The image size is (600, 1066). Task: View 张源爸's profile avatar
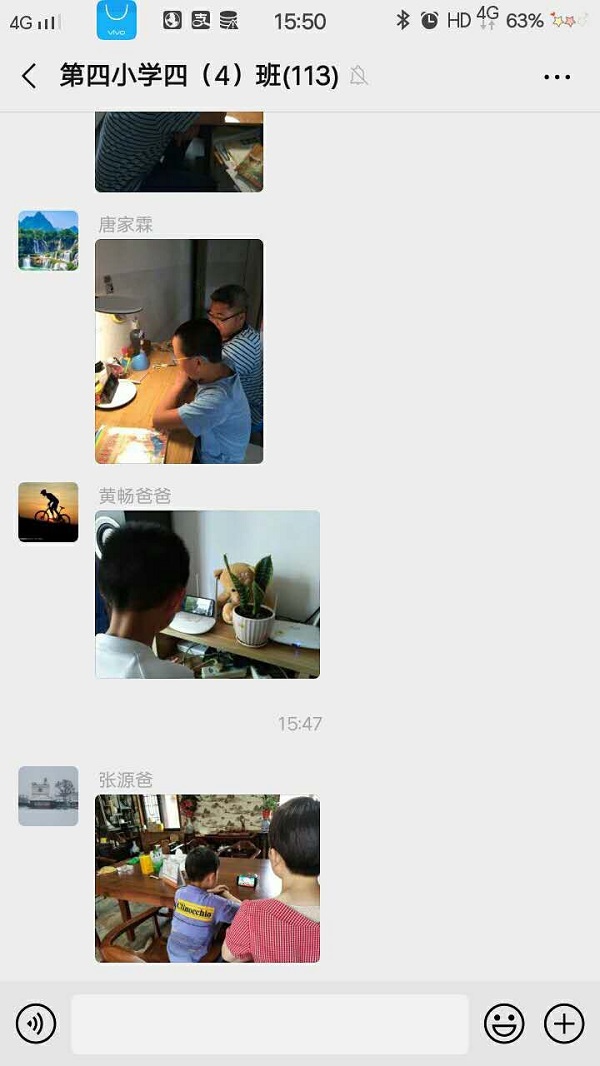tap(48, 796)
